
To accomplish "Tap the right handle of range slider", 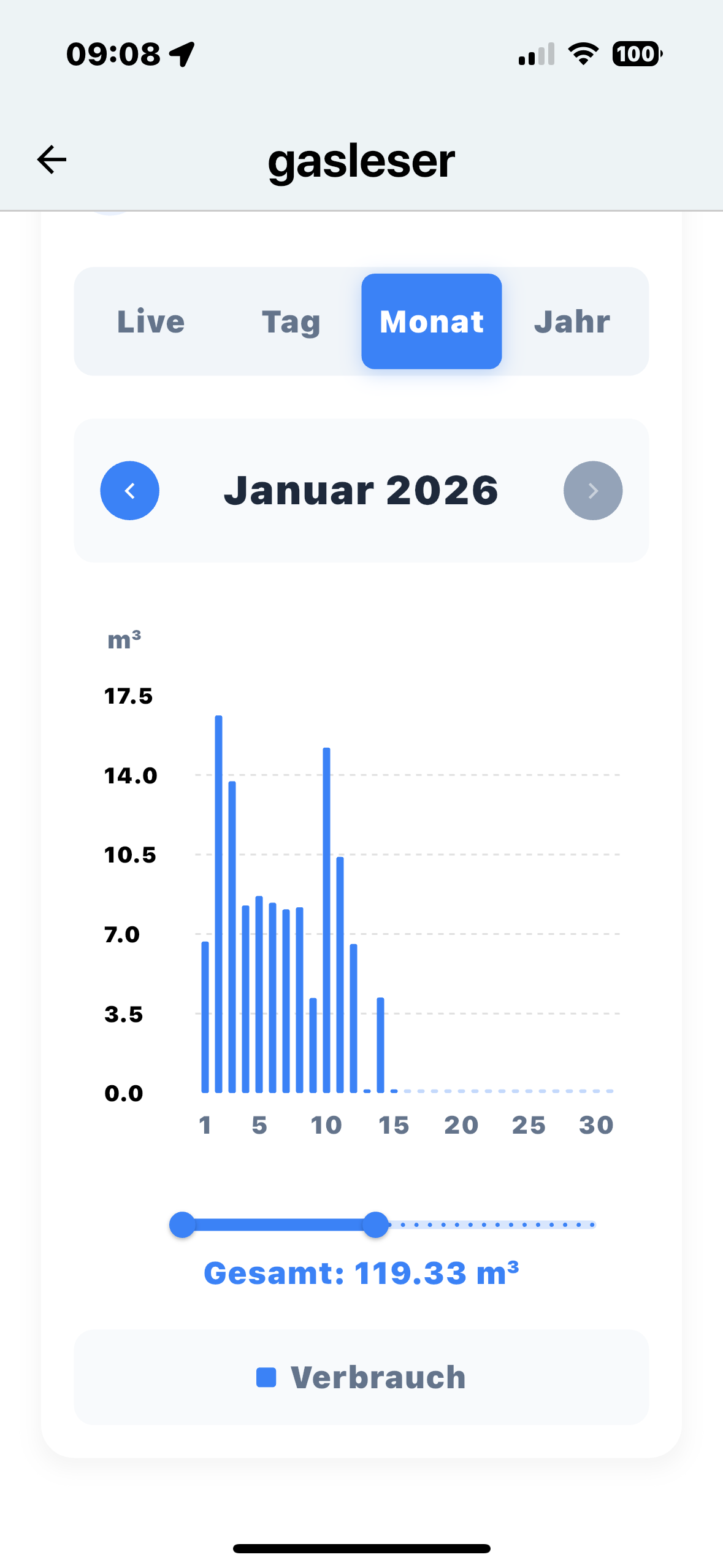I will 375,1224.
